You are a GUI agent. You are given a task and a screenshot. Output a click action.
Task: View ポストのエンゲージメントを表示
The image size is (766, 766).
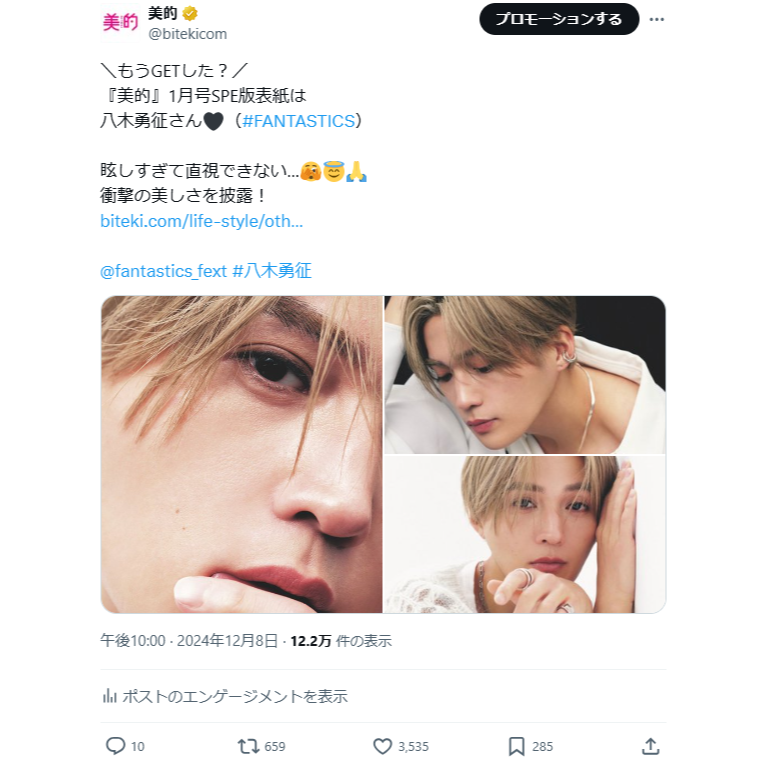pos(225,696)
